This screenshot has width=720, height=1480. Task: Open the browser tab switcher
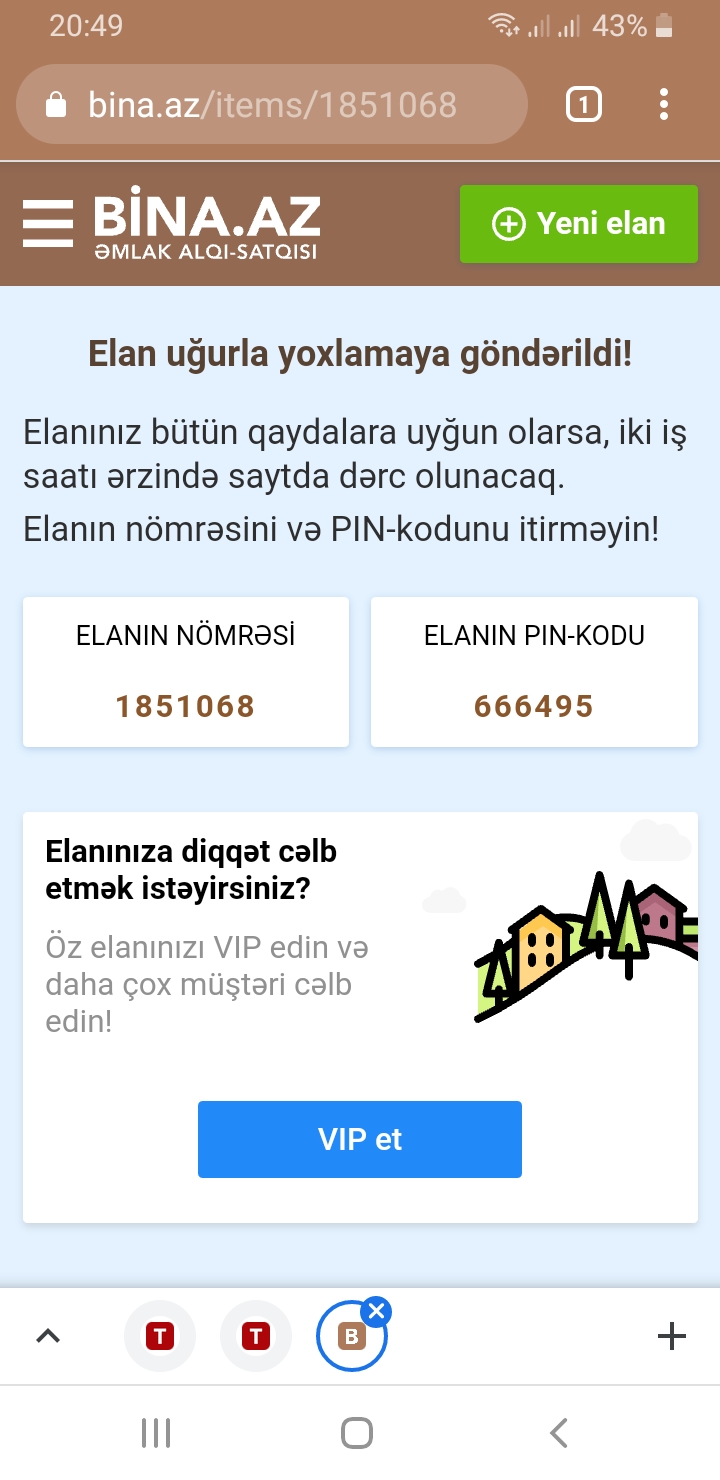click(584, 104)
